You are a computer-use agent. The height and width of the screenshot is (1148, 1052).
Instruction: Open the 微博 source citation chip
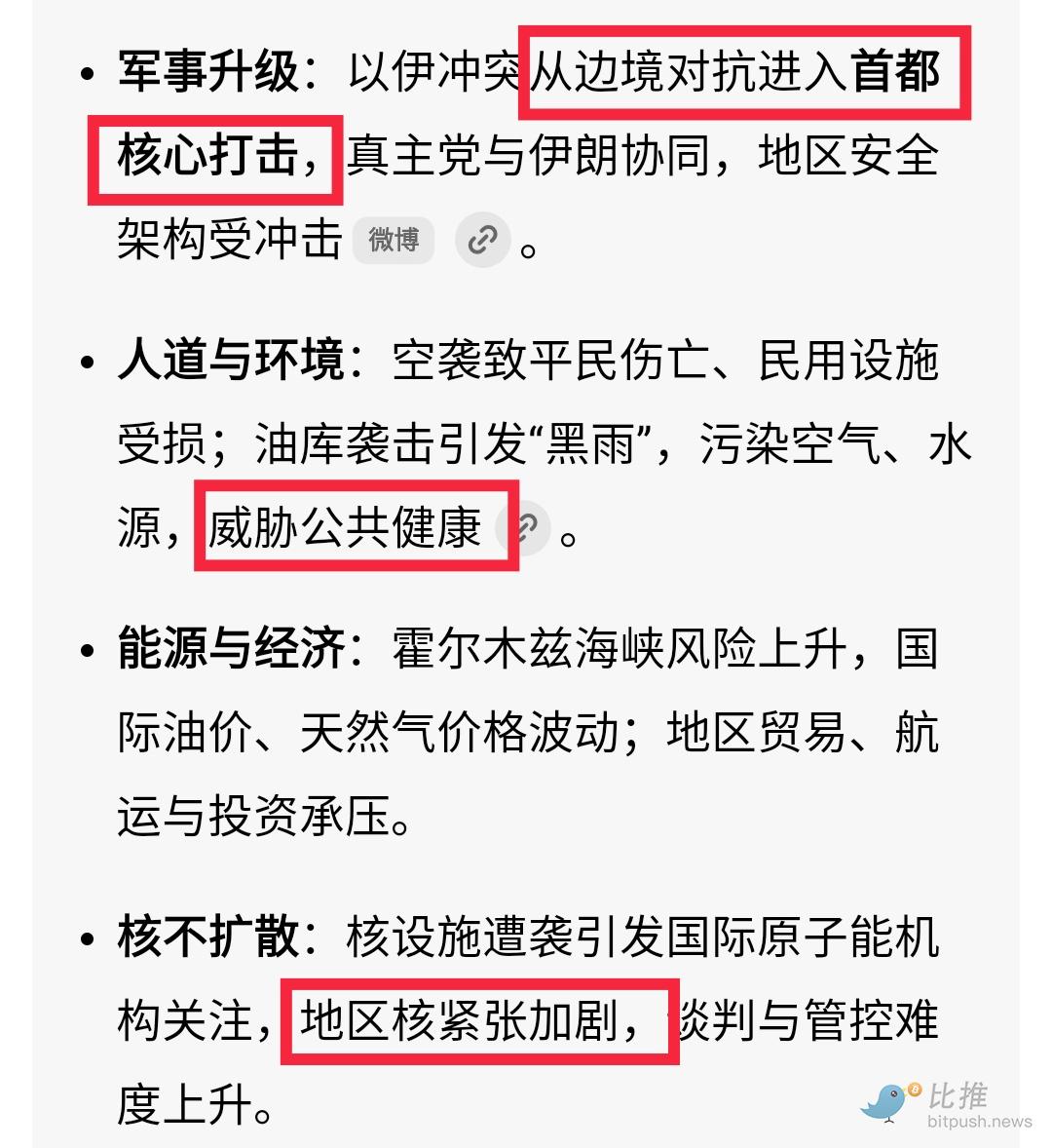click(x=394, y=240)
